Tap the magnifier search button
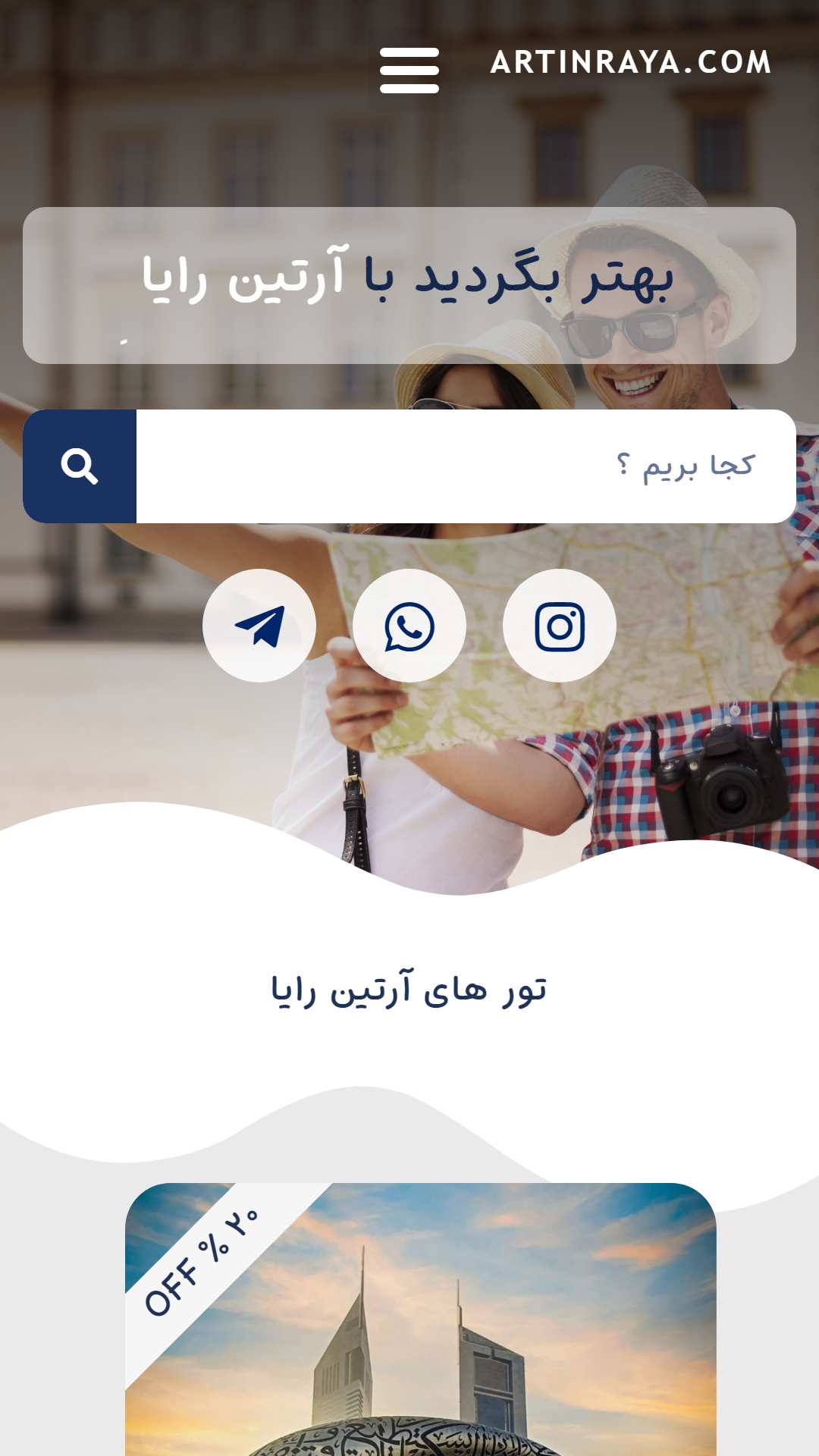The image size is (819, 1456). (80, 466)
